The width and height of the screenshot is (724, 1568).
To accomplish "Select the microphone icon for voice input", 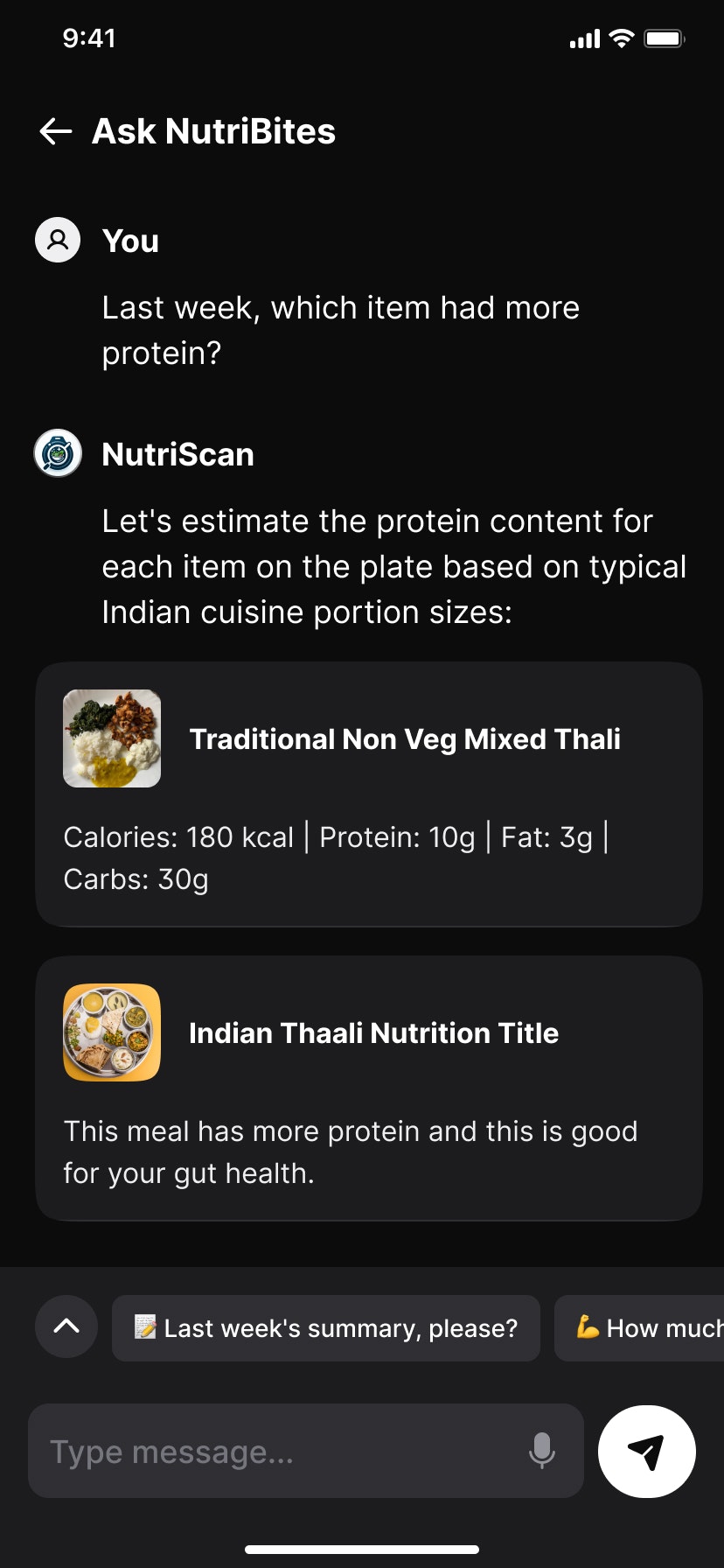I will (542, 1451).
